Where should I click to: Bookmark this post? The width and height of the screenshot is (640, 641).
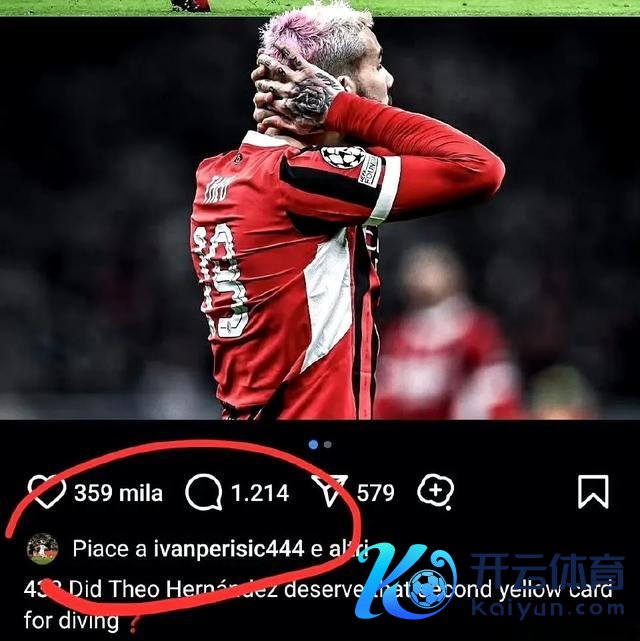(593, 492)
